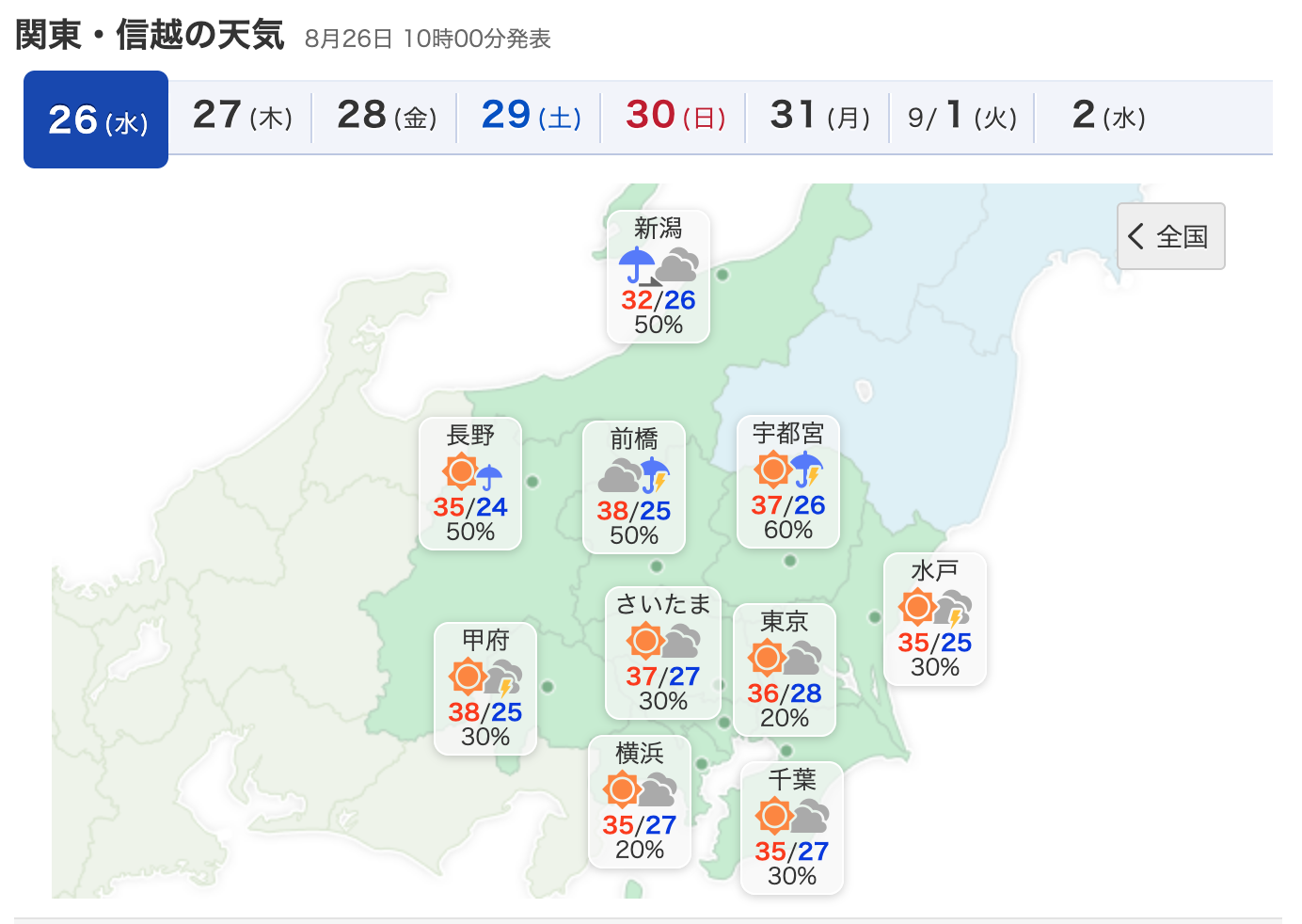Select the 26 (水) date tab
Viewport: 1302px width, 924px height.
(96, 119)
